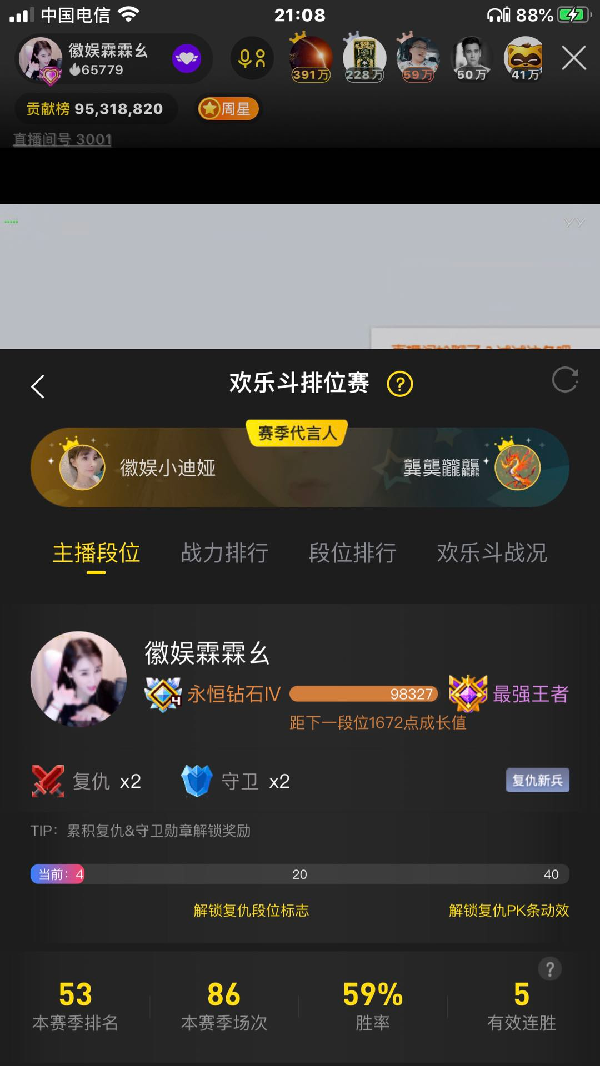This screenshot has height=1066, width=600.
Task: Select the 主播段位 tab
Action: pyautogui.click(x=96, y=553)
